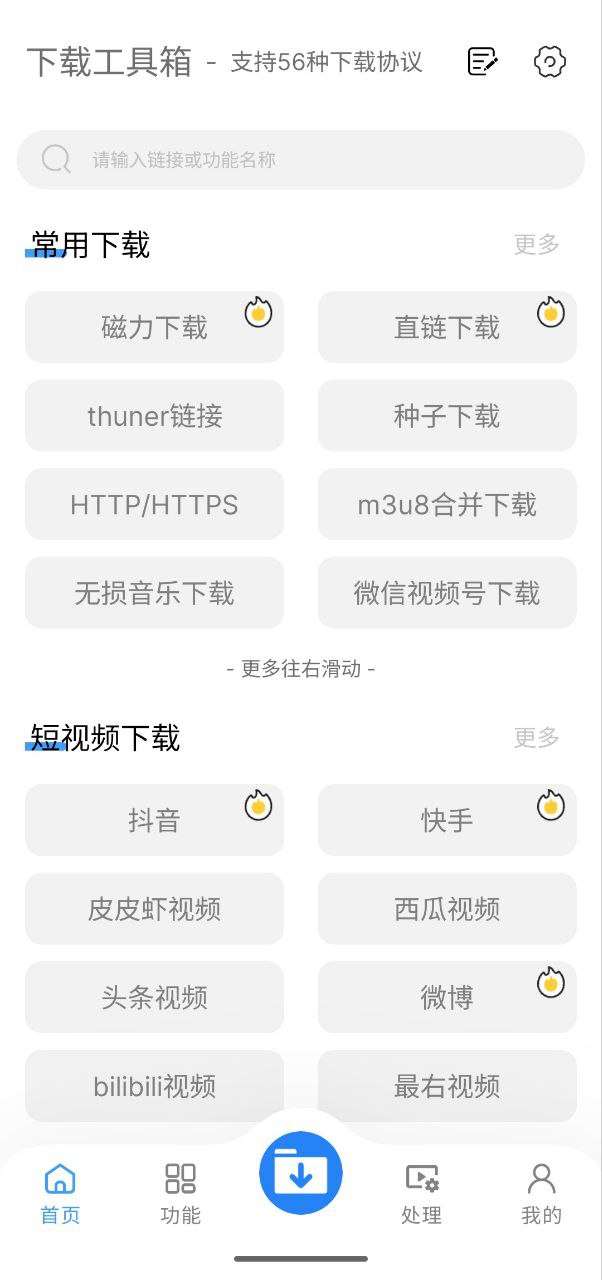602x1280 pixels.
Task: Select 快手 video download
Action: [x=447, y=820]
